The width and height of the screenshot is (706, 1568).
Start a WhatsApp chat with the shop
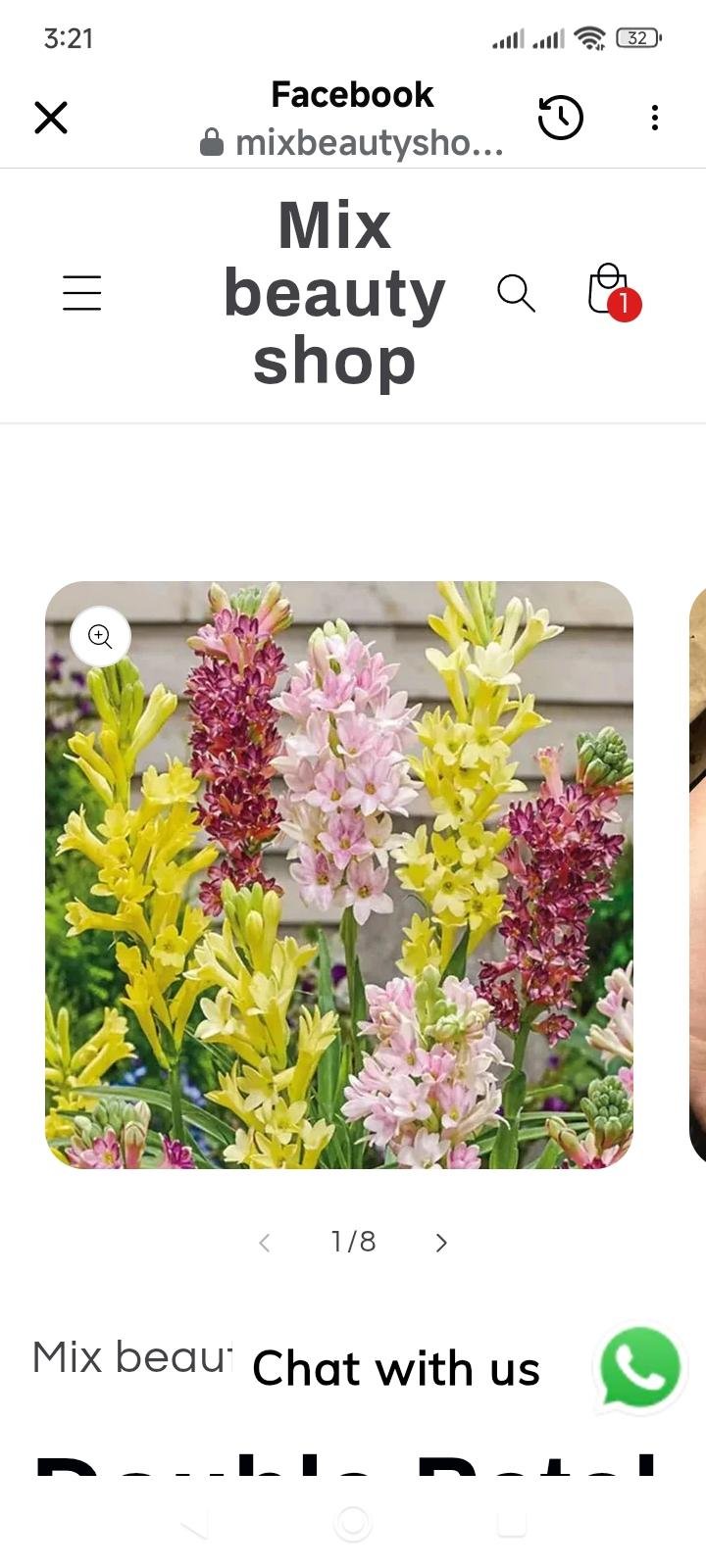point(640,1367)
